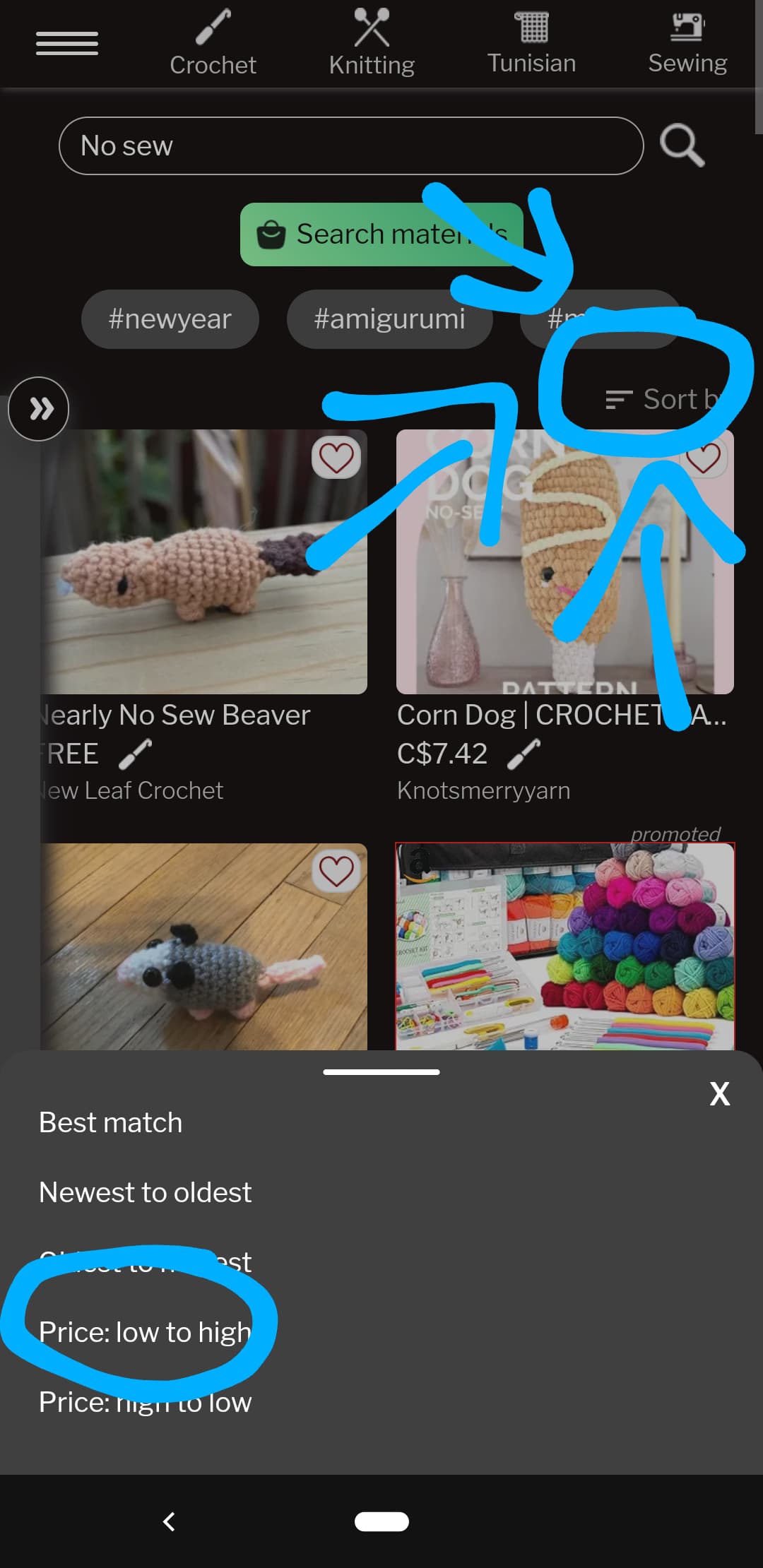Favorite the Nearly No Sew Beaver pattern
Image resolution: width=763 pixels, height=1568 pixels.
point(336,458)
